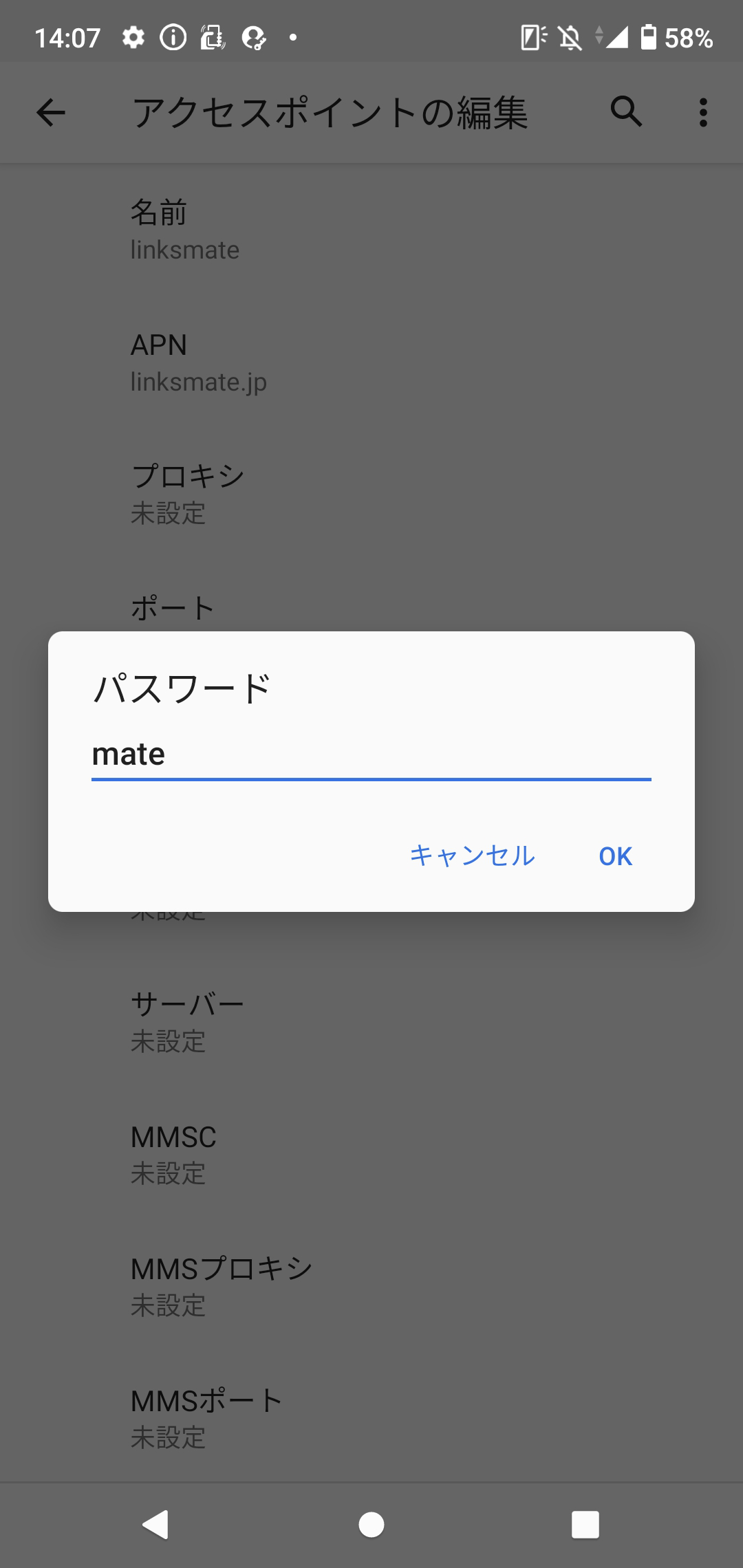Tap the info icon in the status bar
743x1568 pixels.
pyautogui.click(x=173, y=38)
